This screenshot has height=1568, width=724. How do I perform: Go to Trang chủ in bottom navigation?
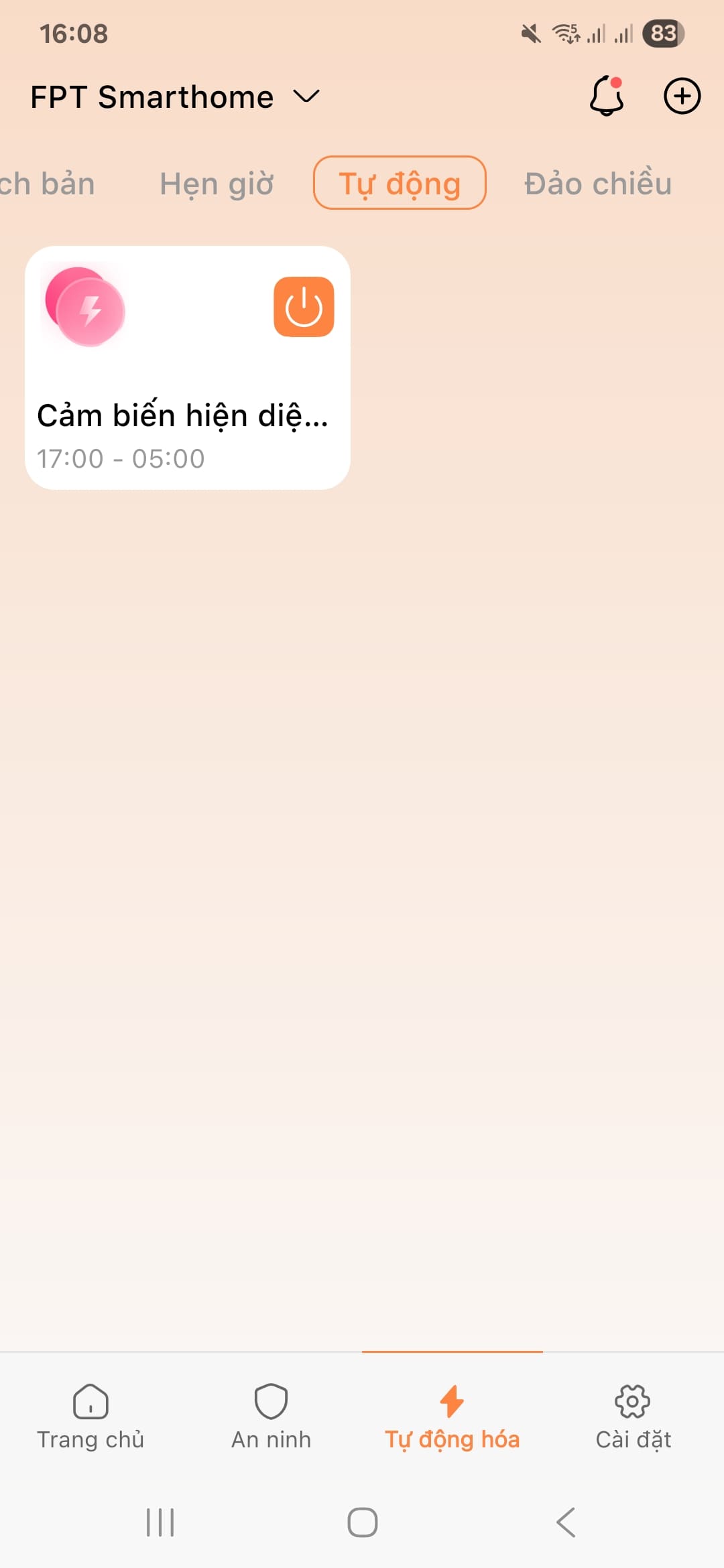[x=90, y=1415]
